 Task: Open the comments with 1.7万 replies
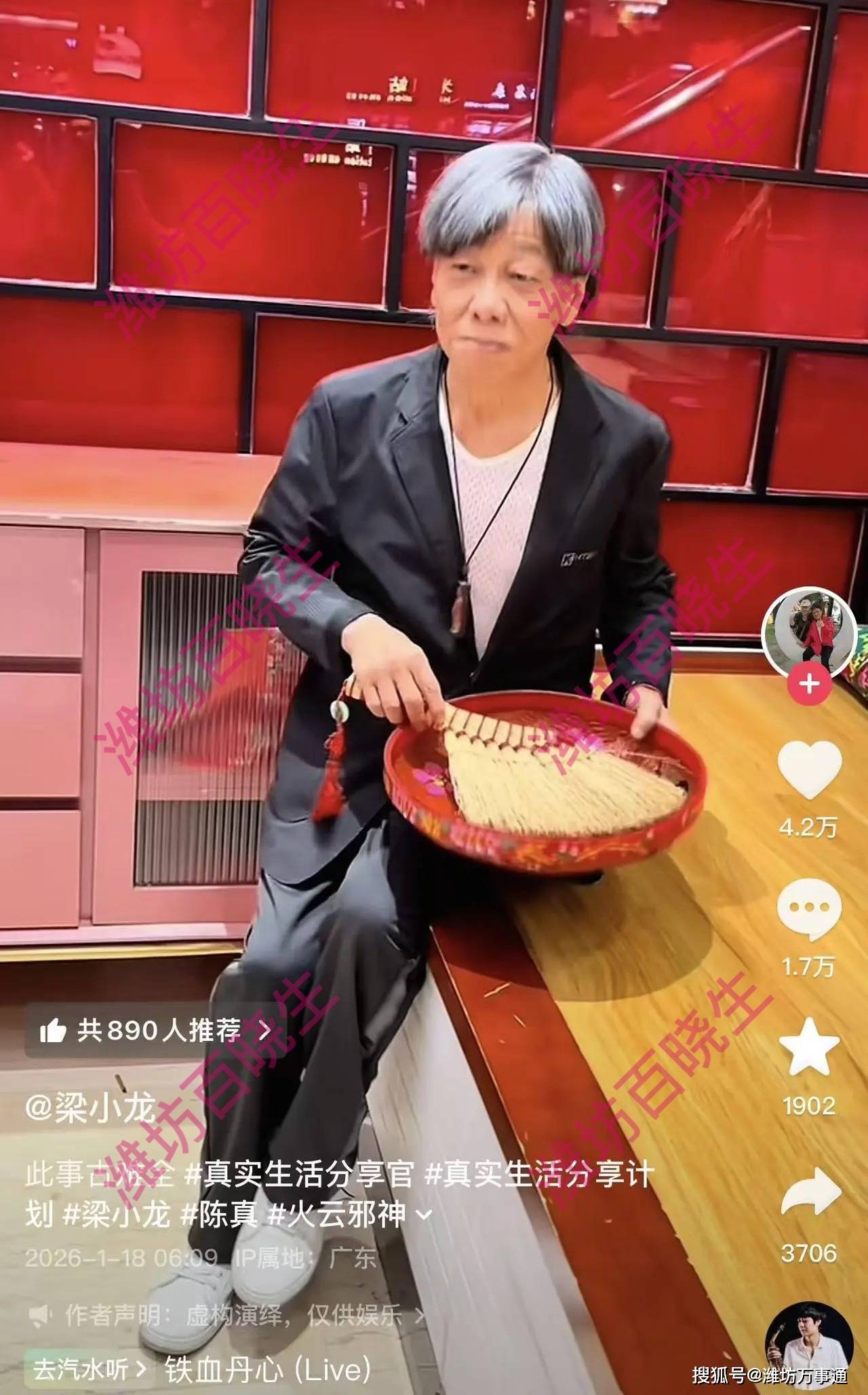809,911
